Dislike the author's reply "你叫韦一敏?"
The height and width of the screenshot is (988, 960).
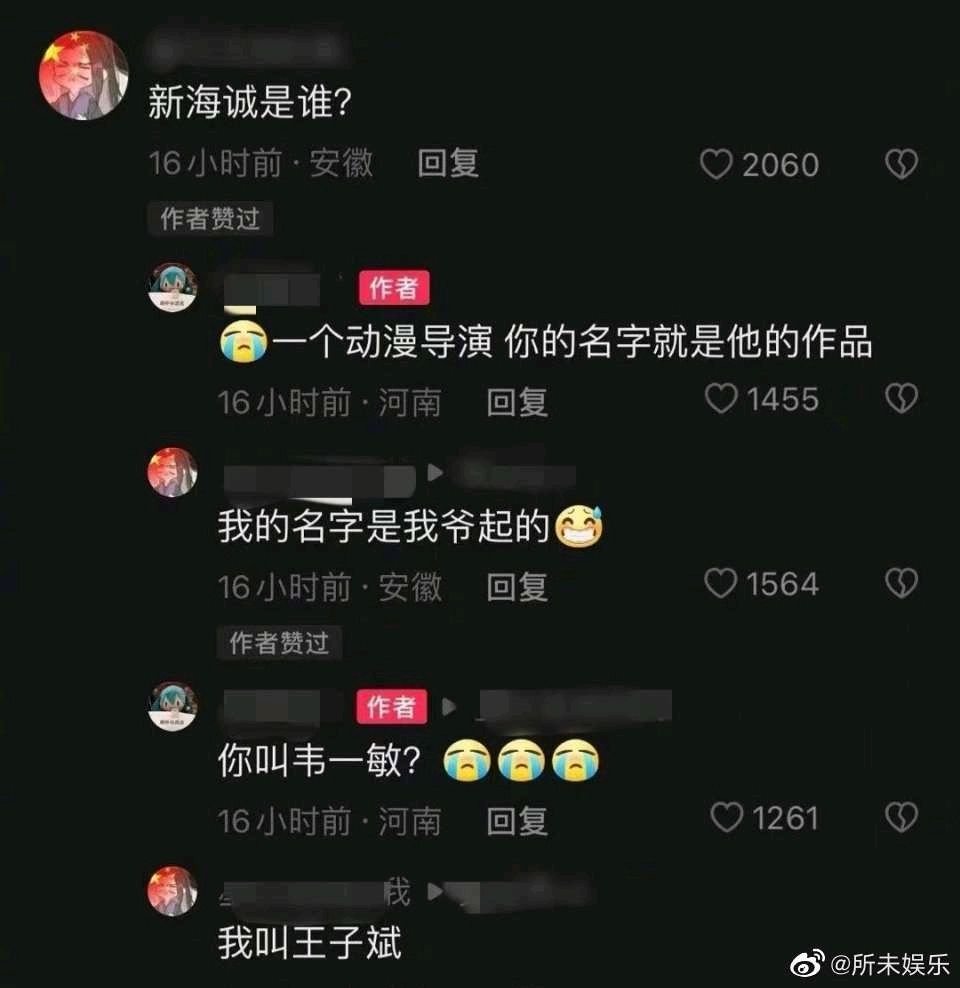tap(901, 819)
